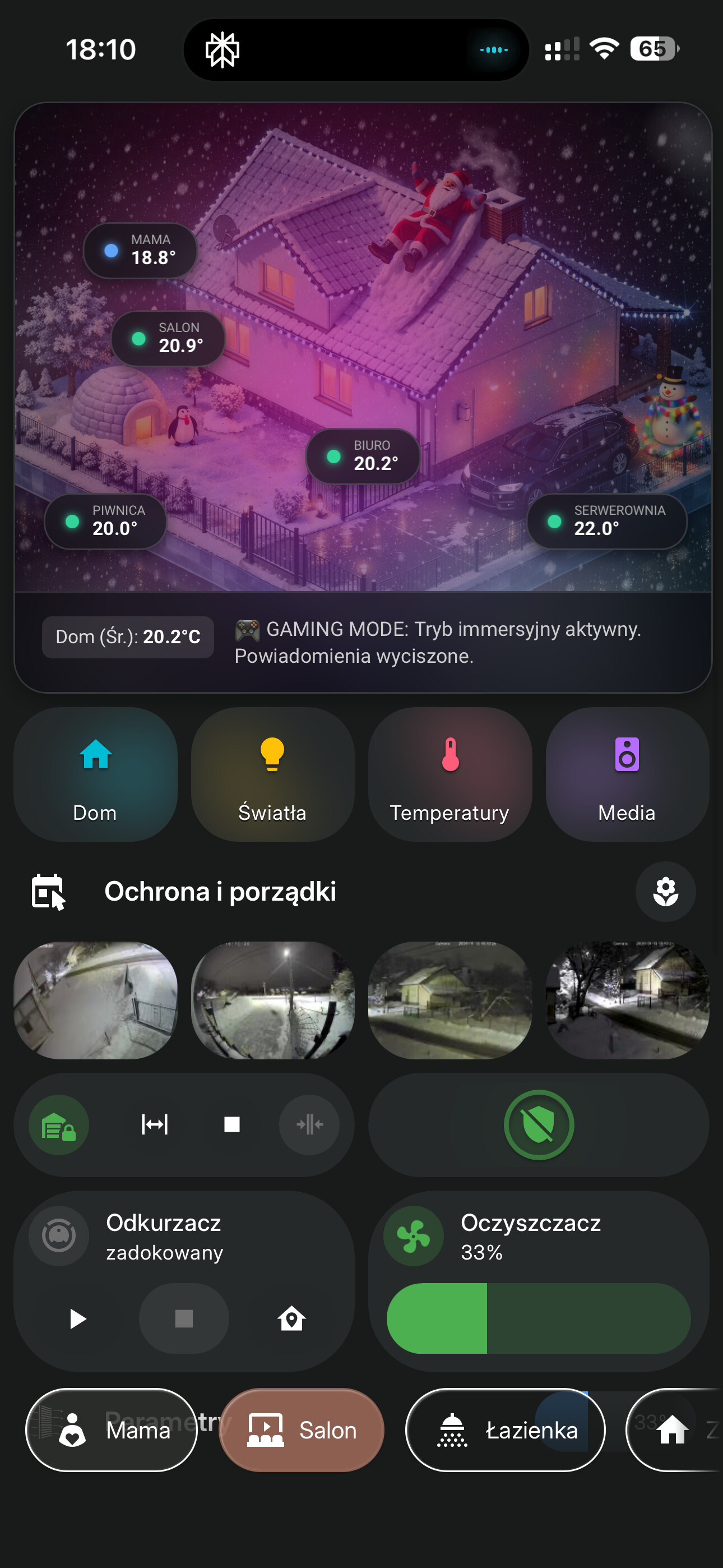Viewport: 723px width, 1568px height.
Task: Send the vacuum back to its dock
Action: (x=291, y=1318)
